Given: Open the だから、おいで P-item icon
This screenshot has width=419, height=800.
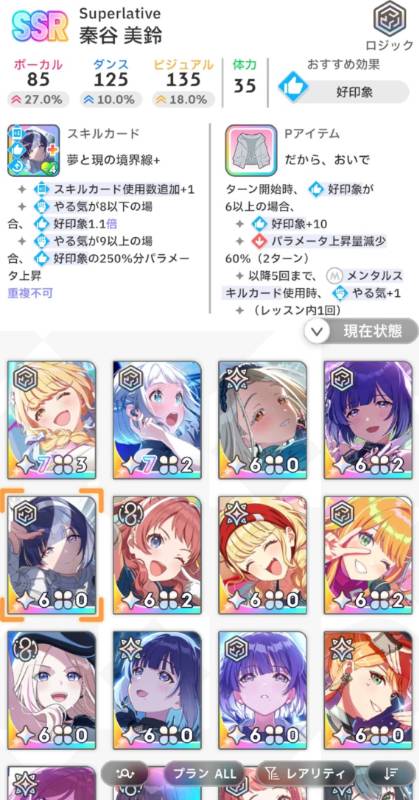Looking at the screenshot, I should pos(251,151).
